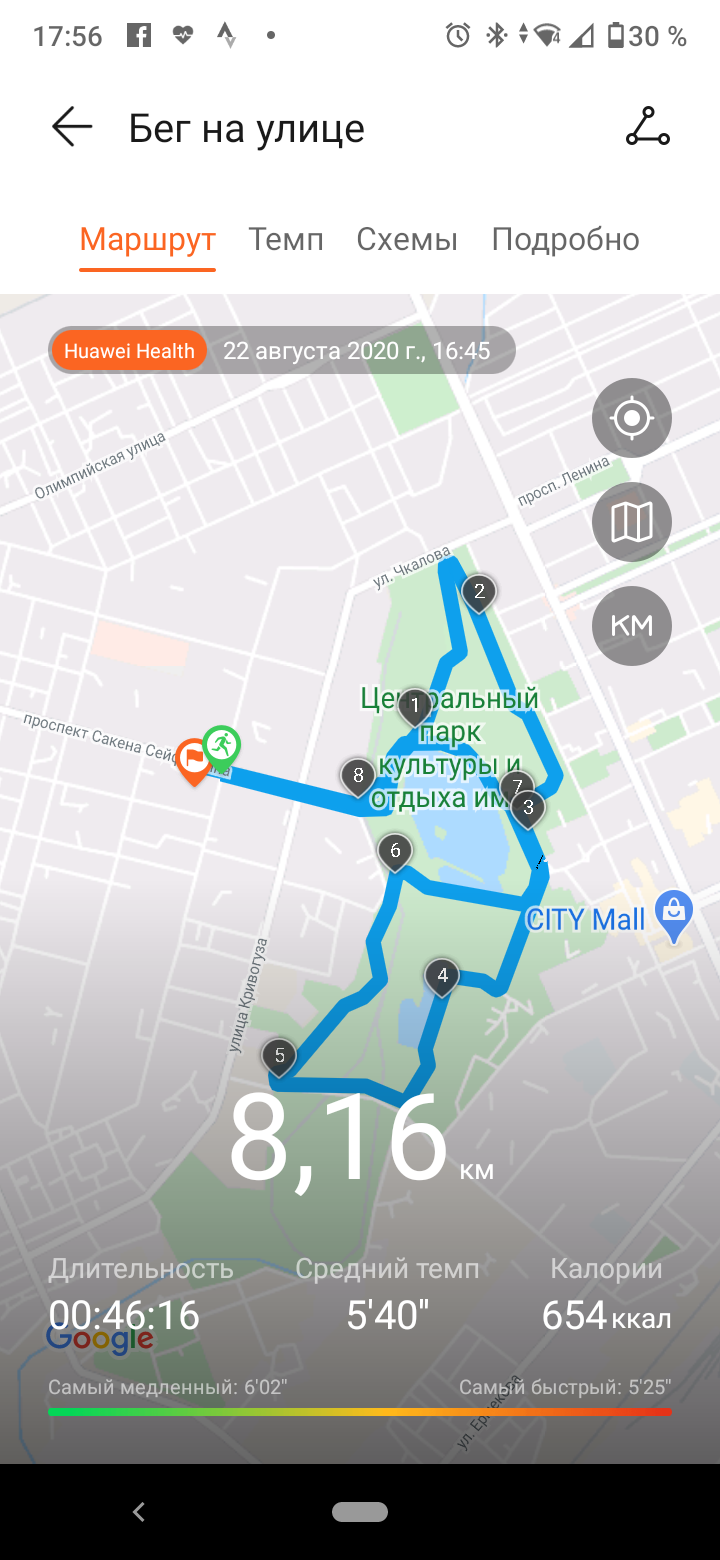Screen dimensions: 720x1560
Task: Change the map type
Action: pyautogui.click(x=632, y=522)
